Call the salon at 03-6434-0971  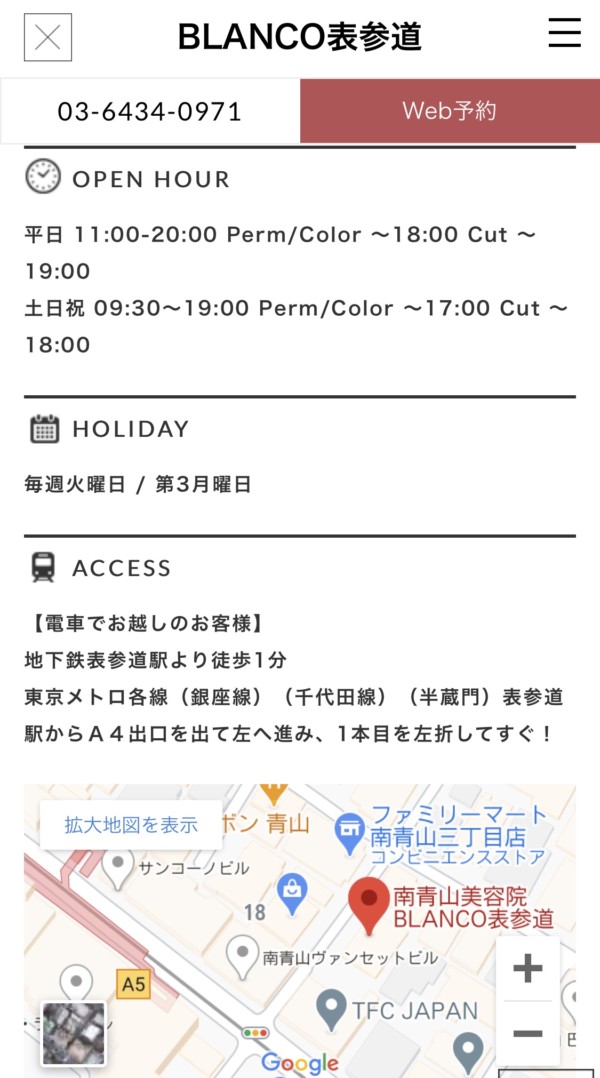[150, 111]
